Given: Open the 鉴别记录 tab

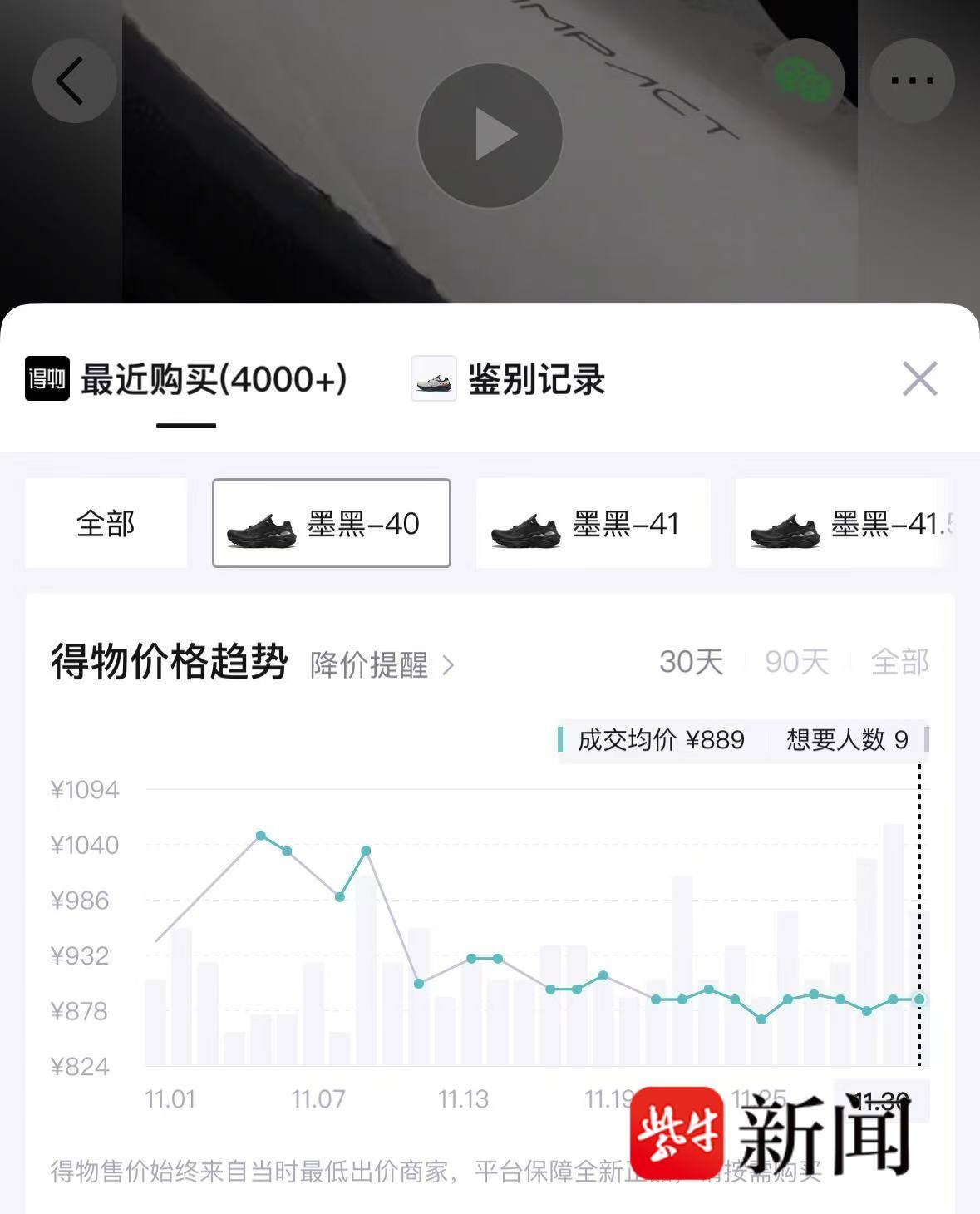Looking at the screenshot, I should (509, 380).
